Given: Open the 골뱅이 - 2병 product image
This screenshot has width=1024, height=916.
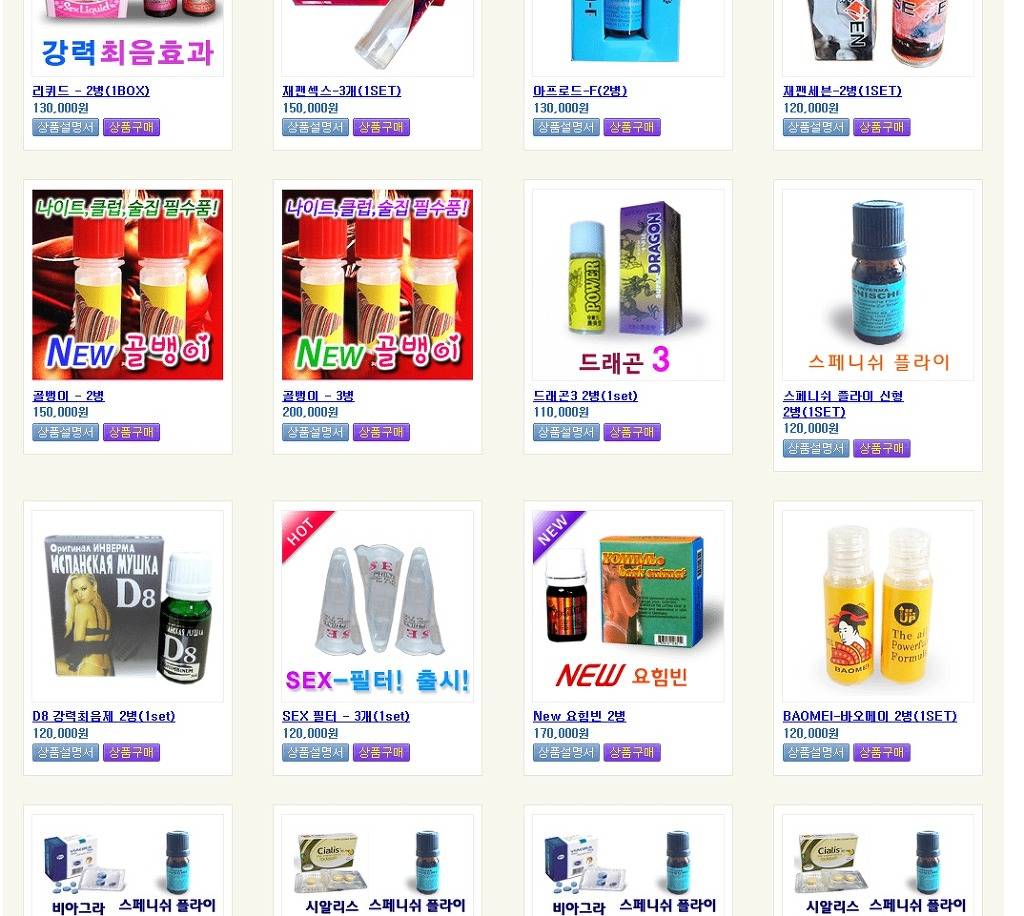Looking at the screenshot, I should (x=127, y=285).
